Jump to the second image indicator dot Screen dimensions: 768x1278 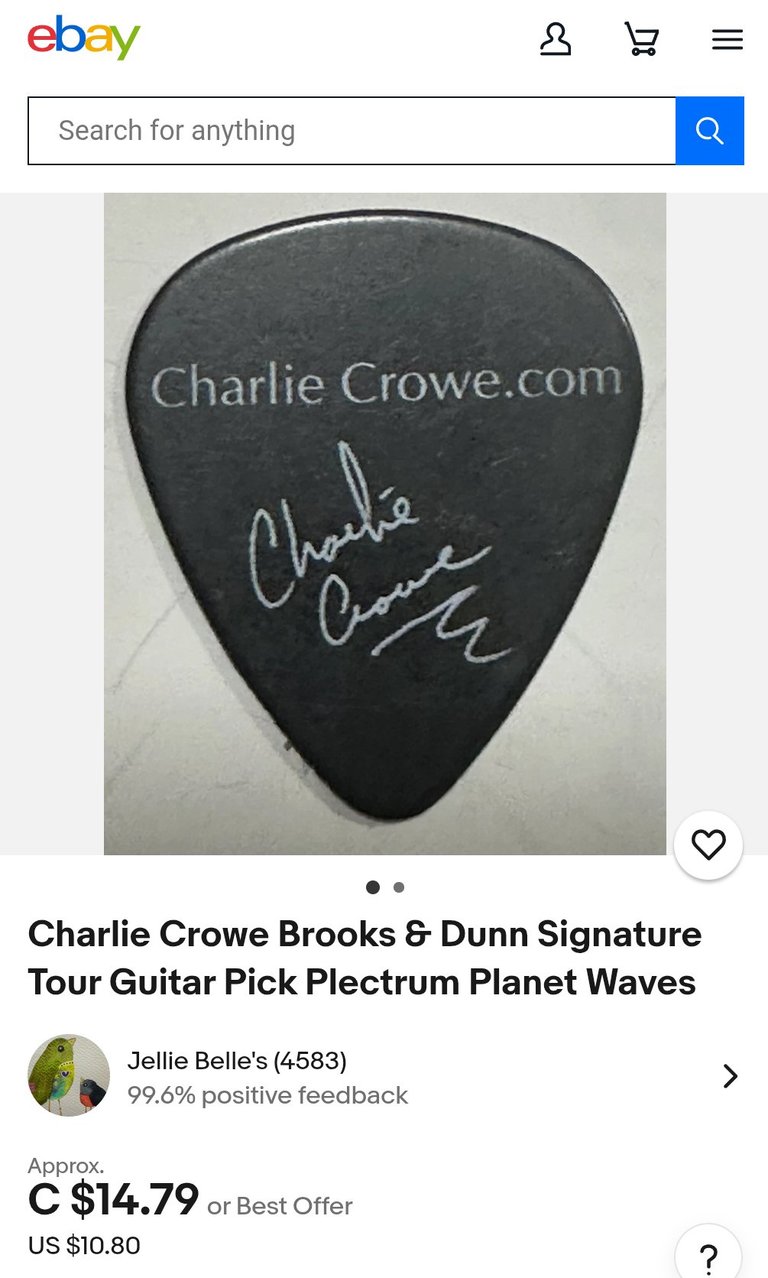click(x=399, y=887)
